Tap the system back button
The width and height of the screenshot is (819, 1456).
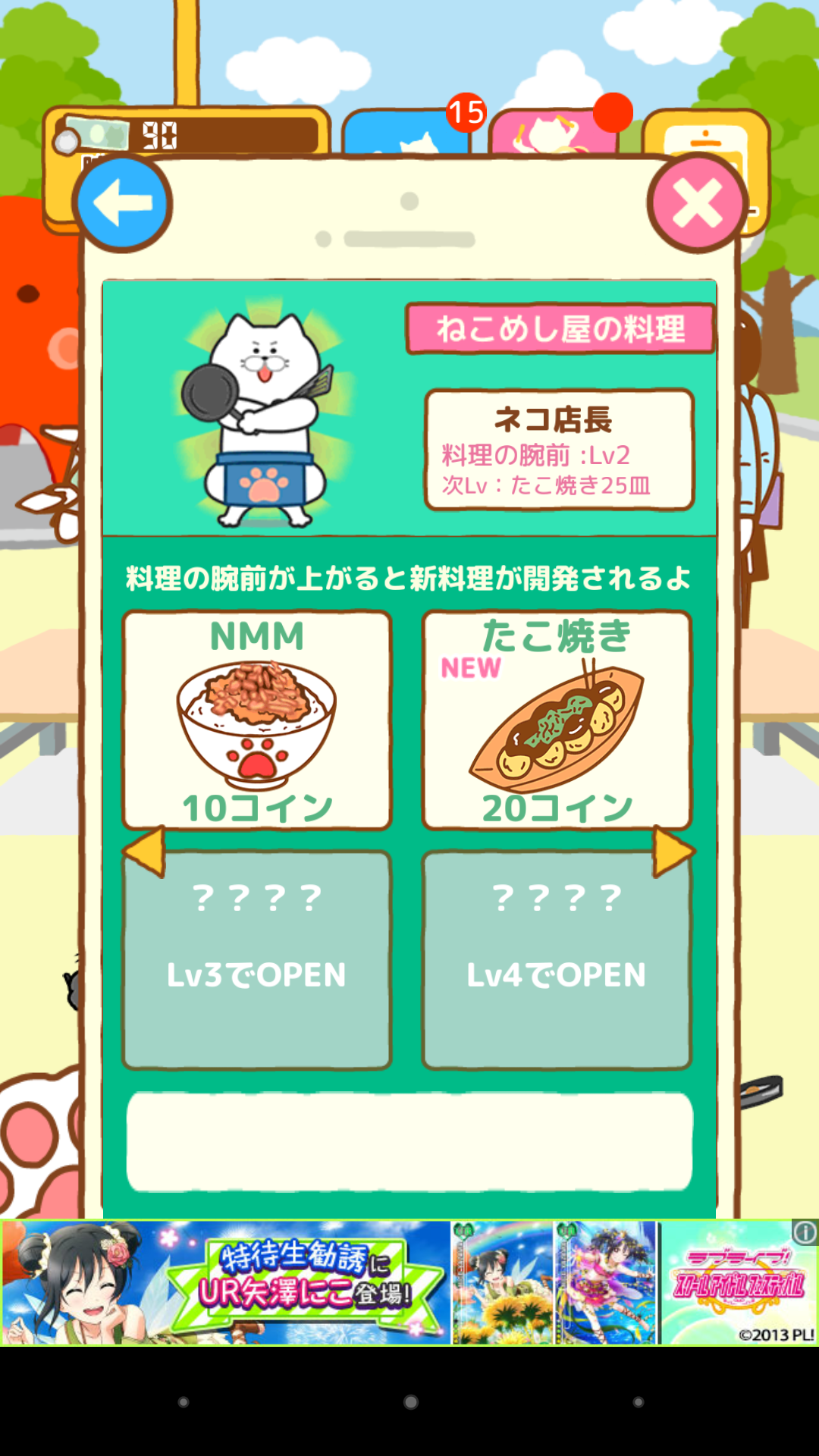(183, 1402)
